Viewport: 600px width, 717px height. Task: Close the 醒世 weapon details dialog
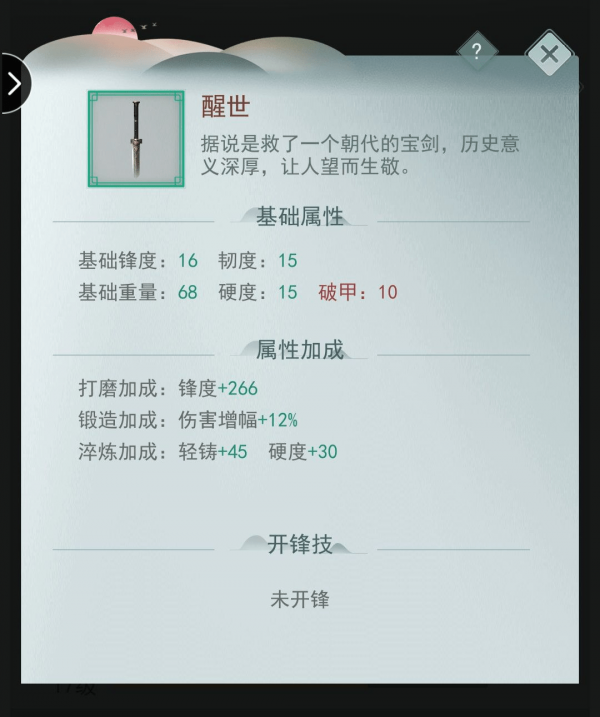pos(549,55)
